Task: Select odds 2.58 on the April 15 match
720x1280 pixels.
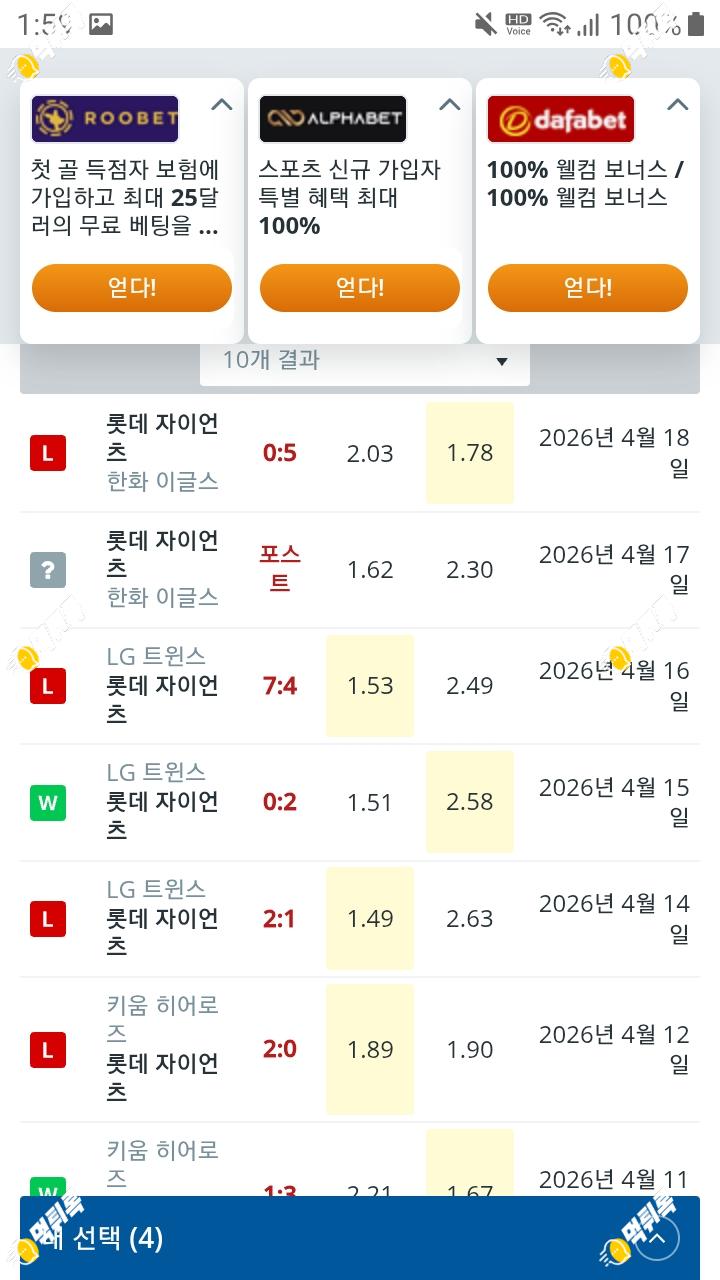Action: pyautogui.click(x=470, y=802)
